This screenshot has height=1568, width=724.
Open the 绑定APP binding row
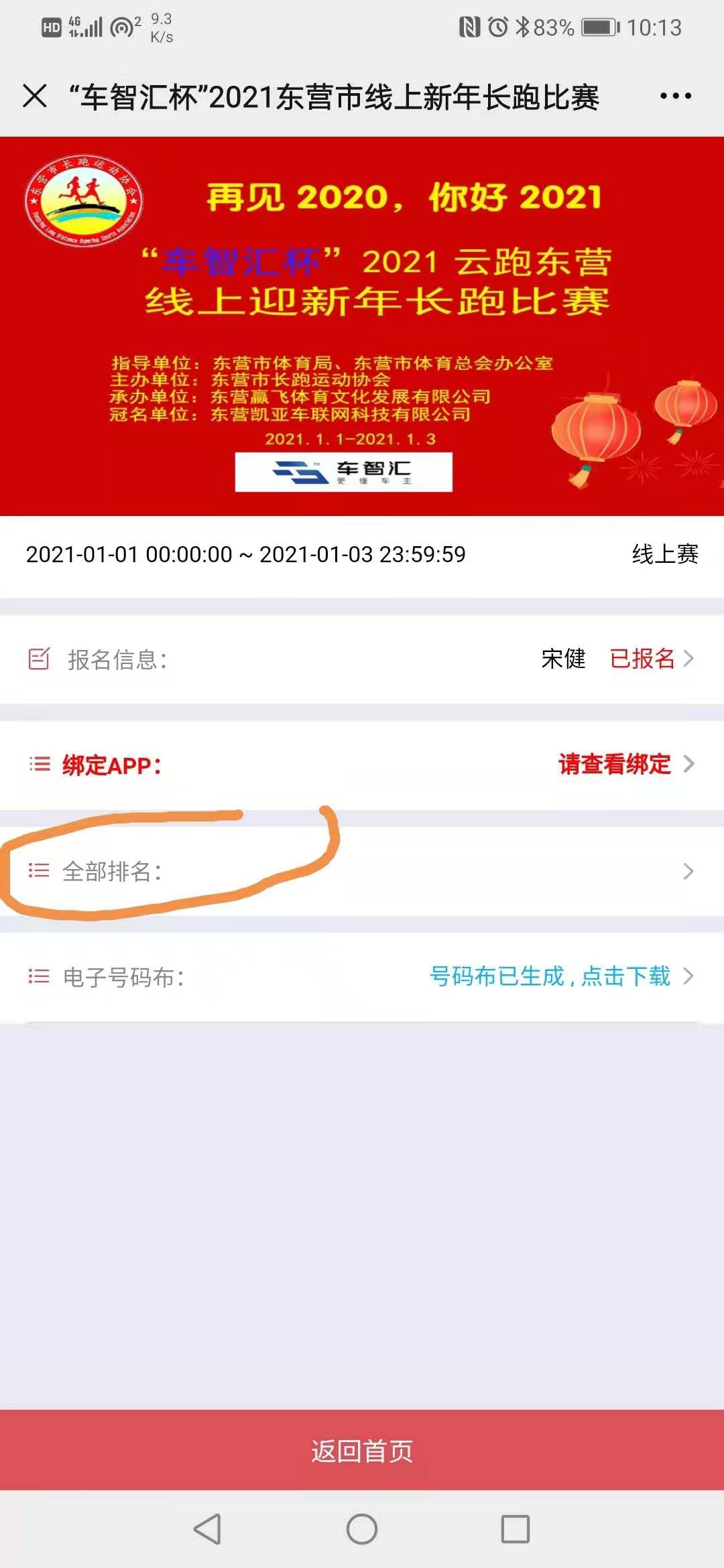pyautogui.click(x=362, y=764)
